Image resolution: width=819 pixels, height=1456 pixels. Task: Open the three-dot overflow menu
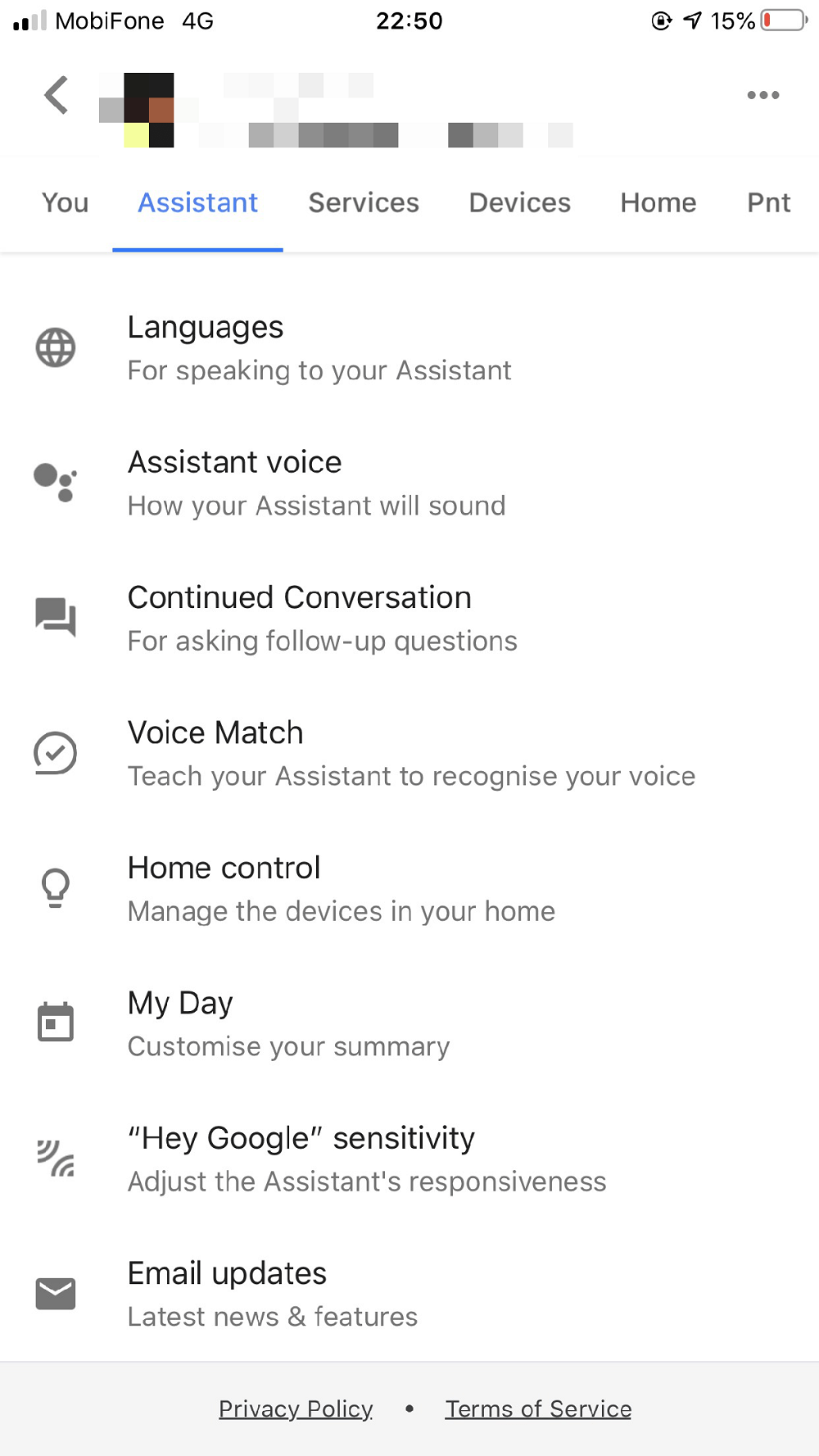(x=762, y=95)
